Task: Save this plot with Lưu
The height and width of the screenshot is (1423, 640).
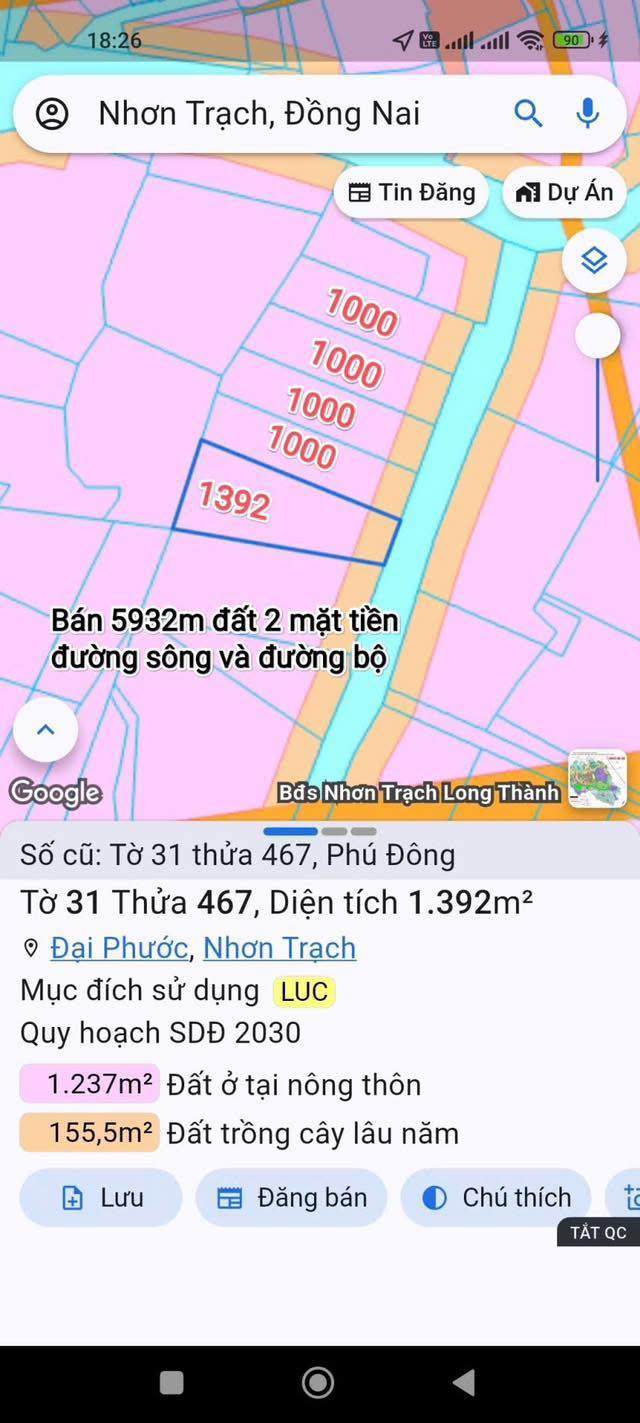Action: coord(101,1197)
